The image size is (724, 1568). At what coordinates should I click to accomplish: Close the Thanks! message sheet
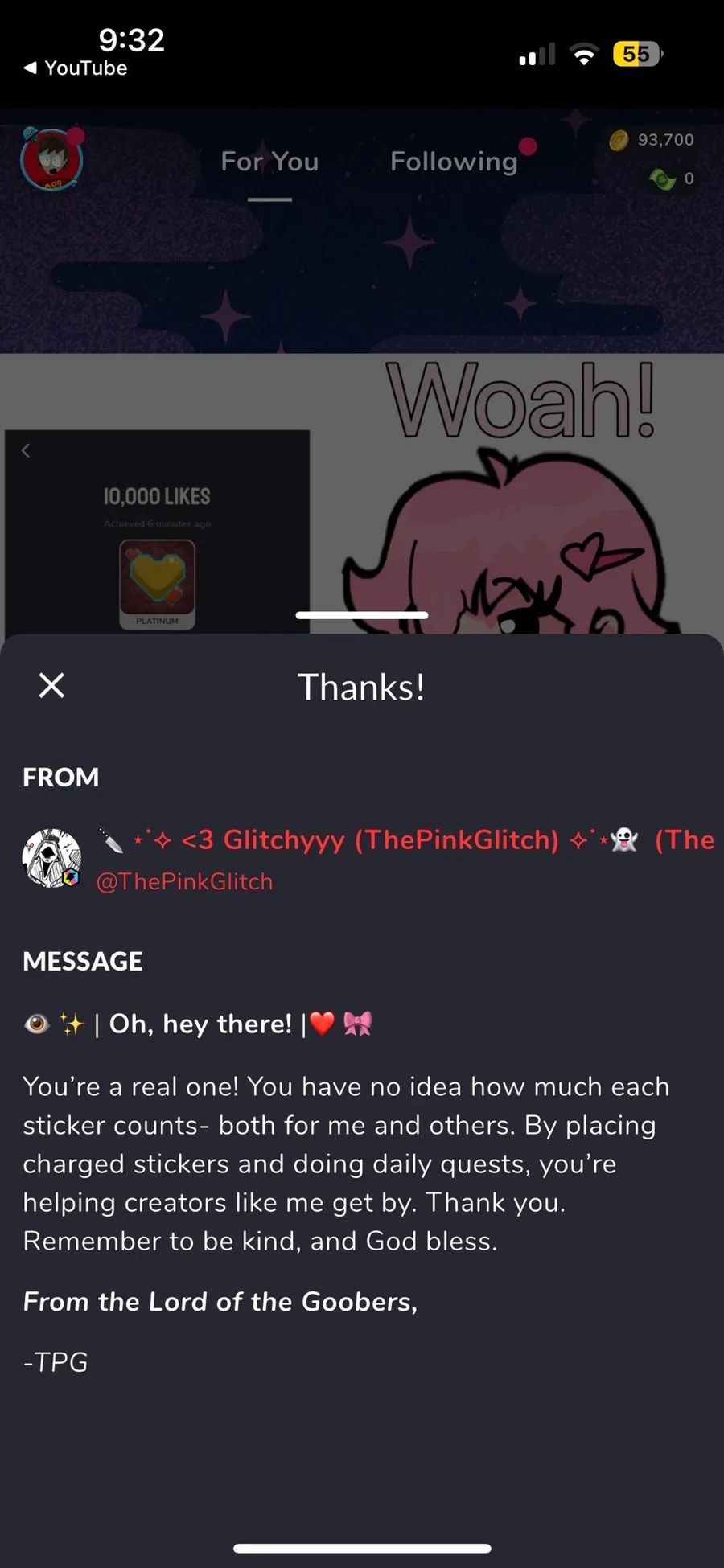51,686
